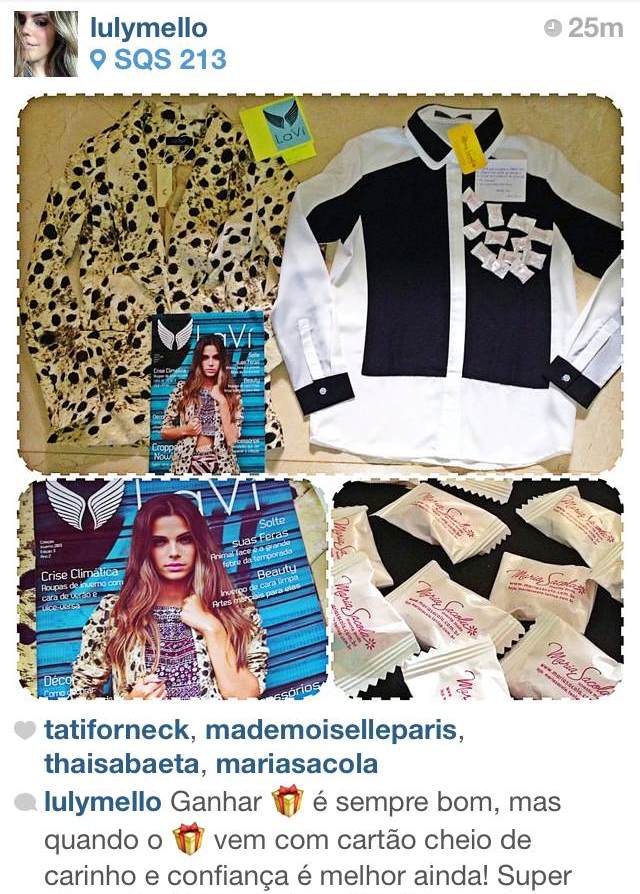The width and height of the screenshot is (640, 894).
Task: Open lulymello's profile picture
Action: [x=45, y=44]
